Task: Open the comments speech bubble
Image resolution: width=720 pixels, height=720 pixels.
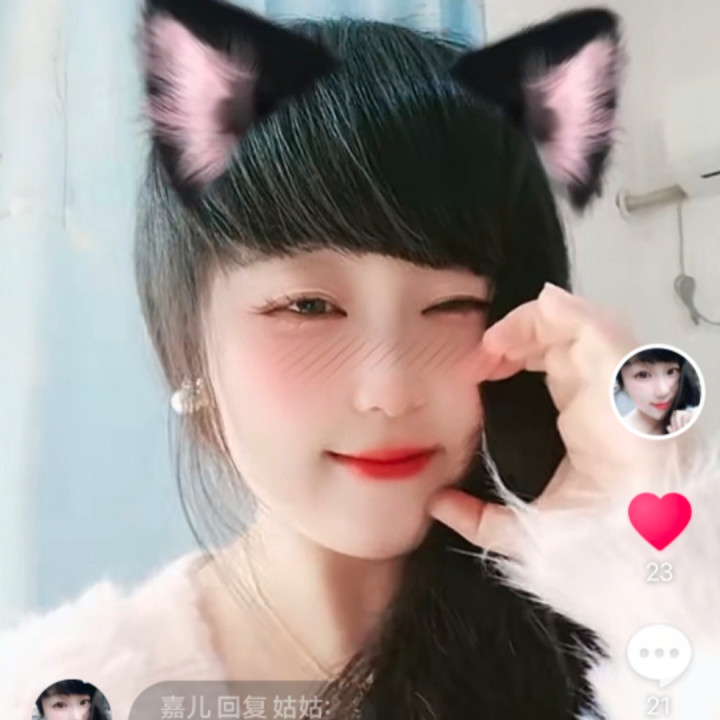Action: [x=659, y=655]
